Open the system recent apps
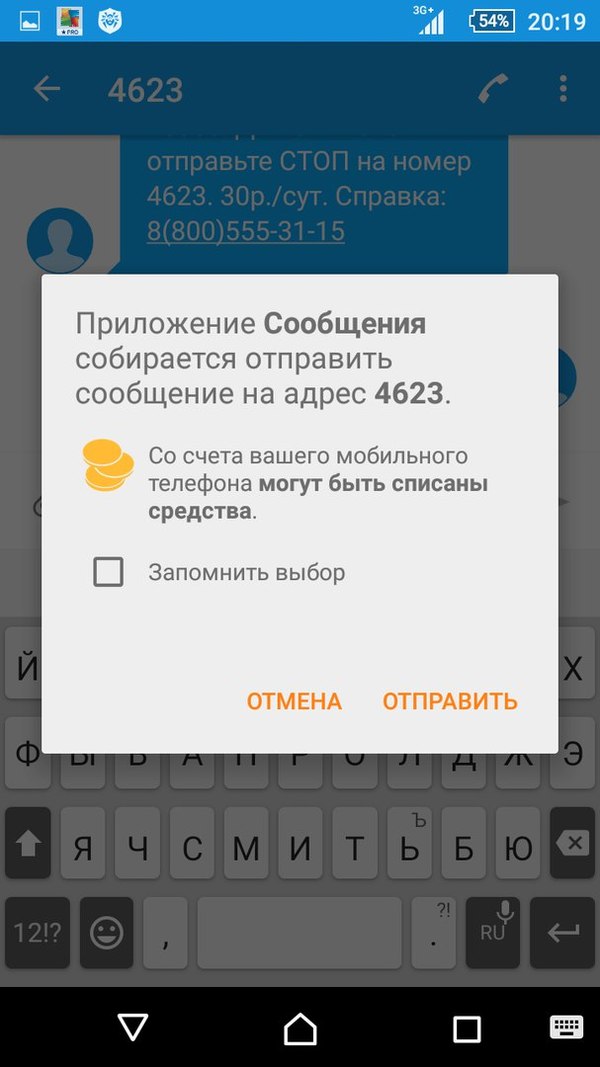This screenshot has width=600, height=1067. [x=466, y=1027]
